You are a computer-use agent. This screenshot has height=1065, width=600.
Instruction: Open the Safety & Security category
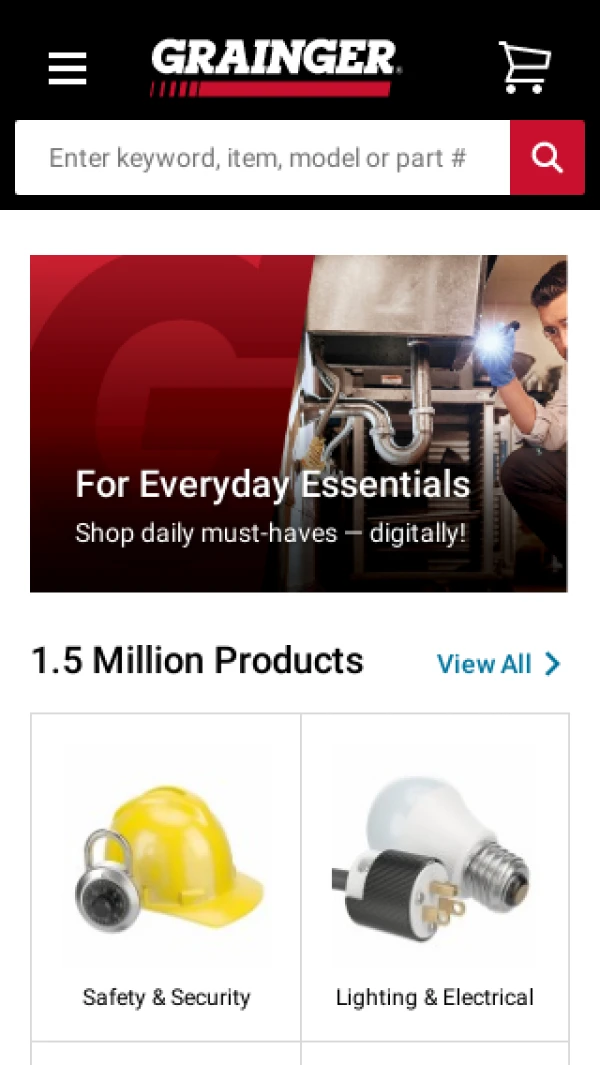coord(166,878)
